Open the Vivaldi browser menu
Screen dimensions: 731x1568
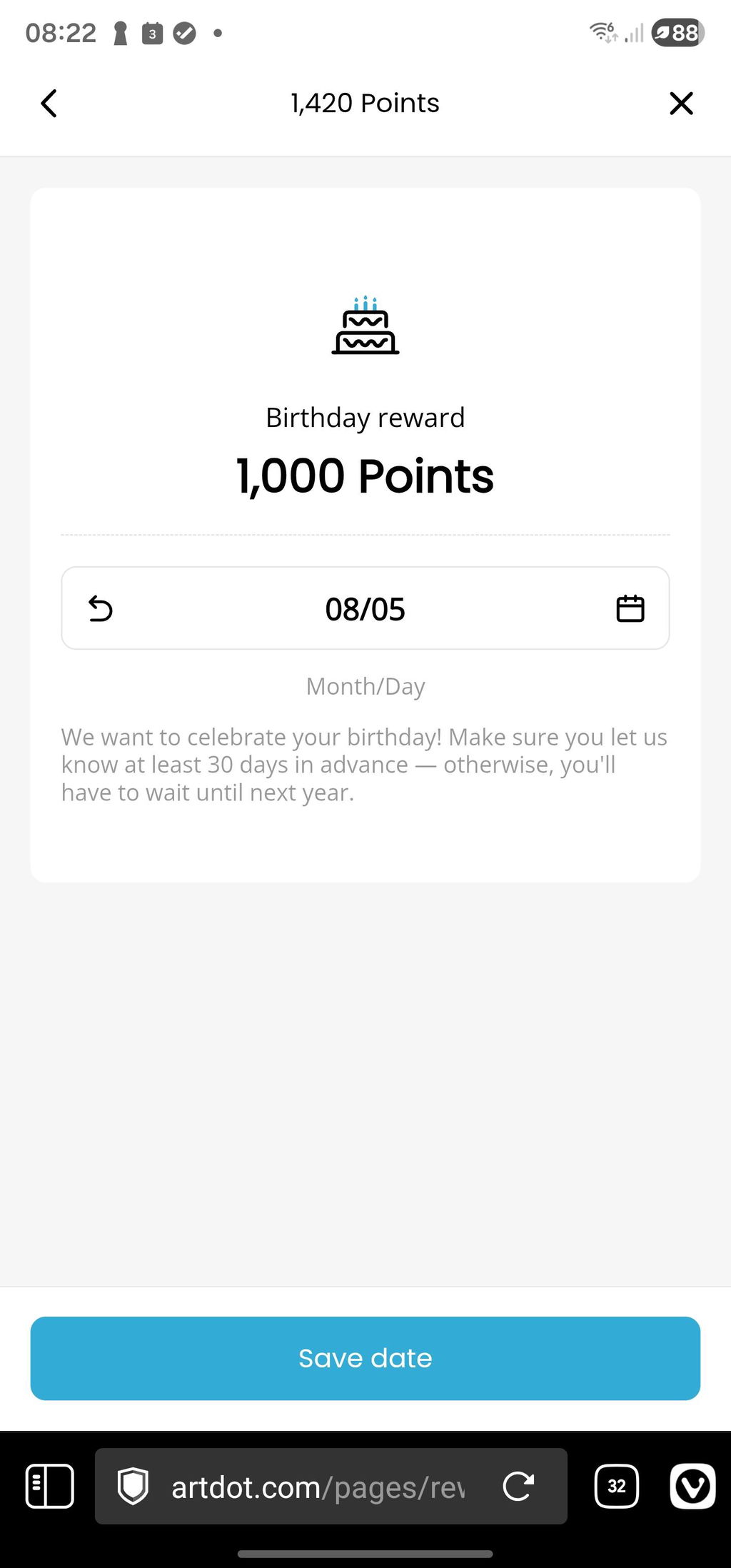[692, 1487]
